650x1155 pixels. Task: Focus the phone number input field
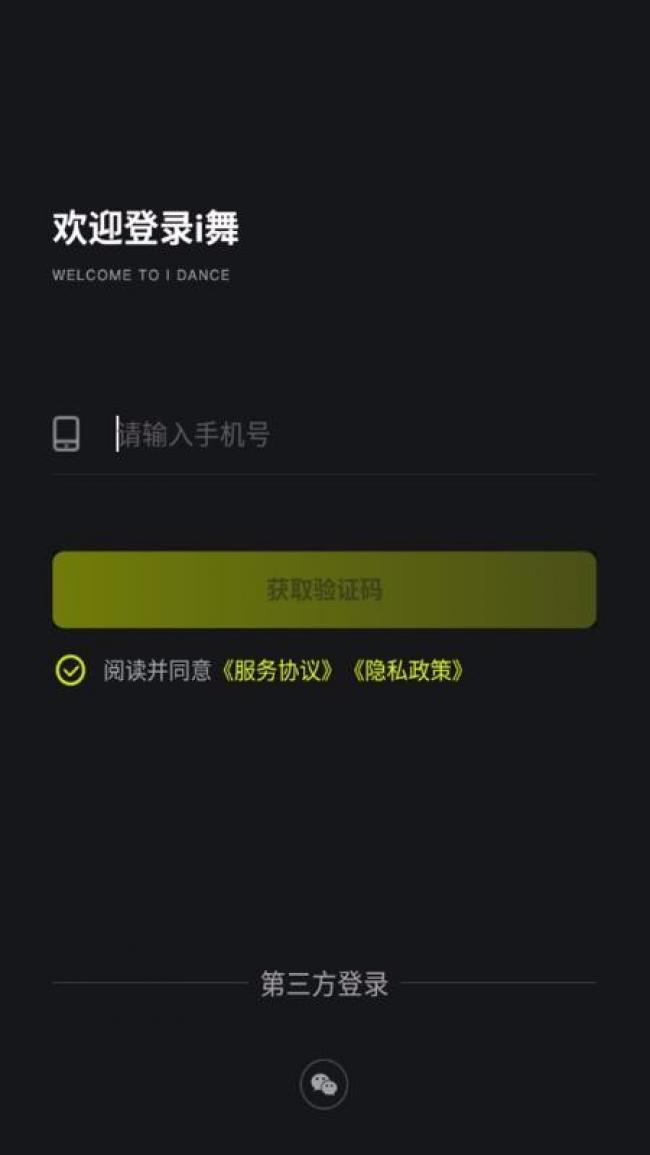[354, 434]
